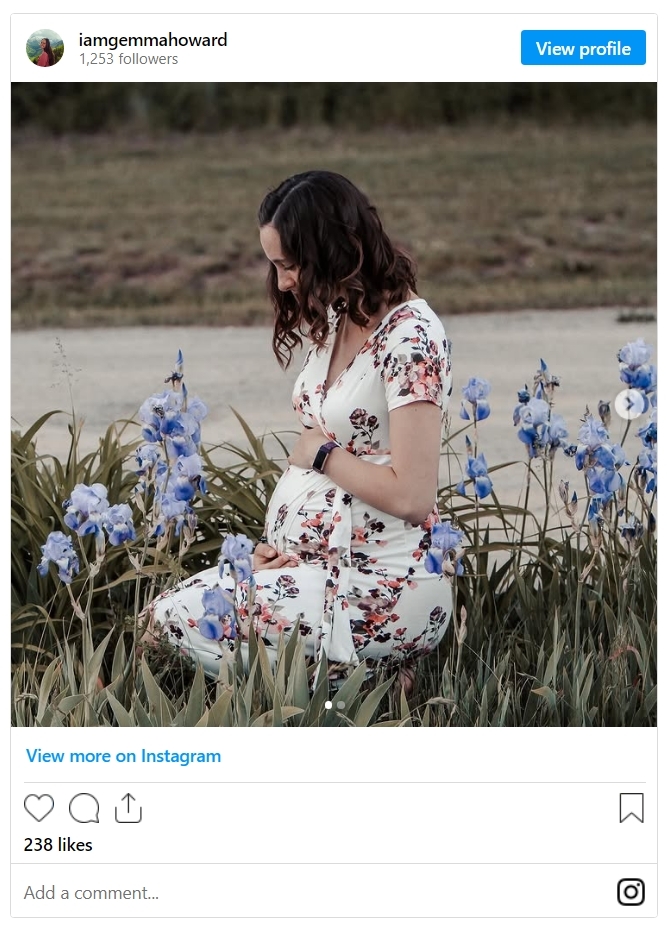Tap the View profile button
Viewport: 667px width, 931px height.
(x=583, y=48)
